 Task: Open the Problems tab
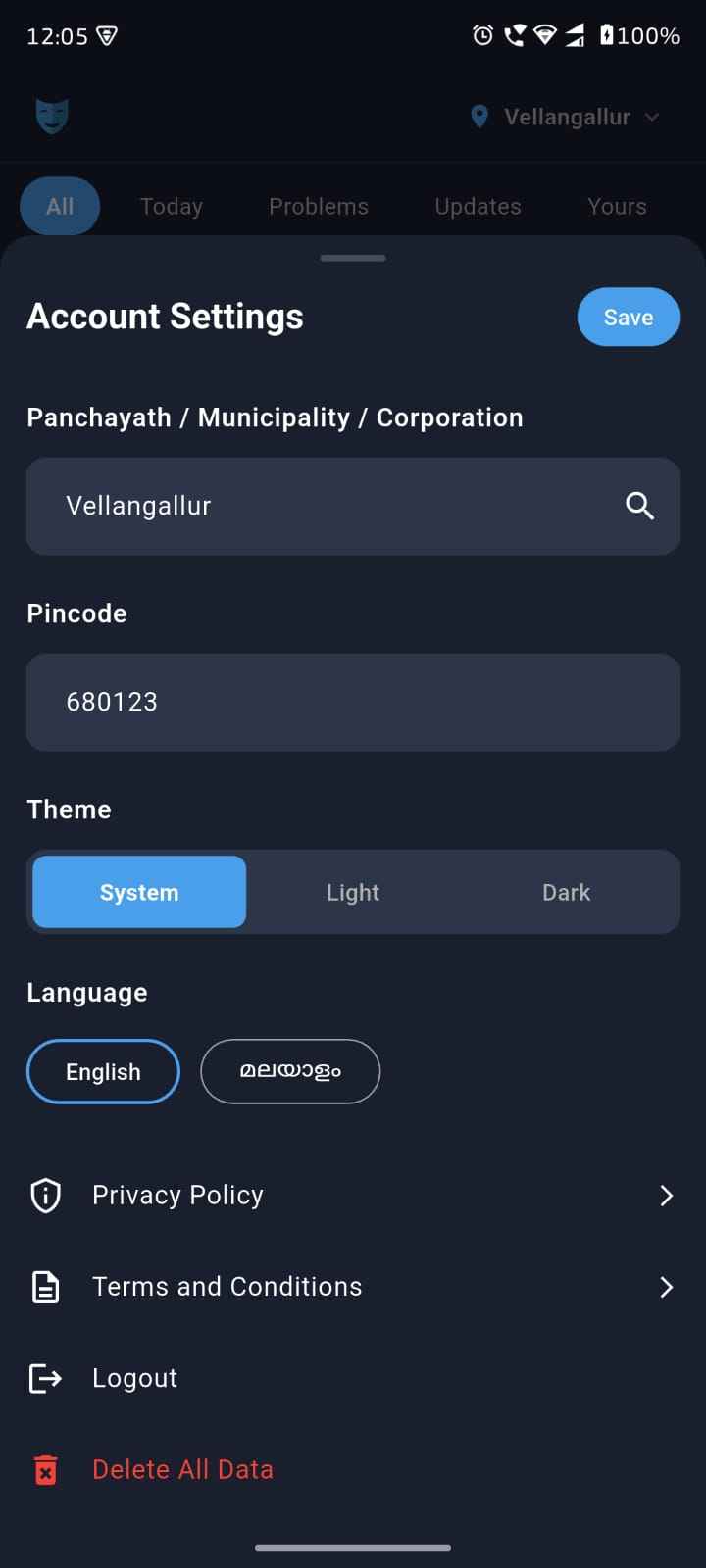pos(318,206)
